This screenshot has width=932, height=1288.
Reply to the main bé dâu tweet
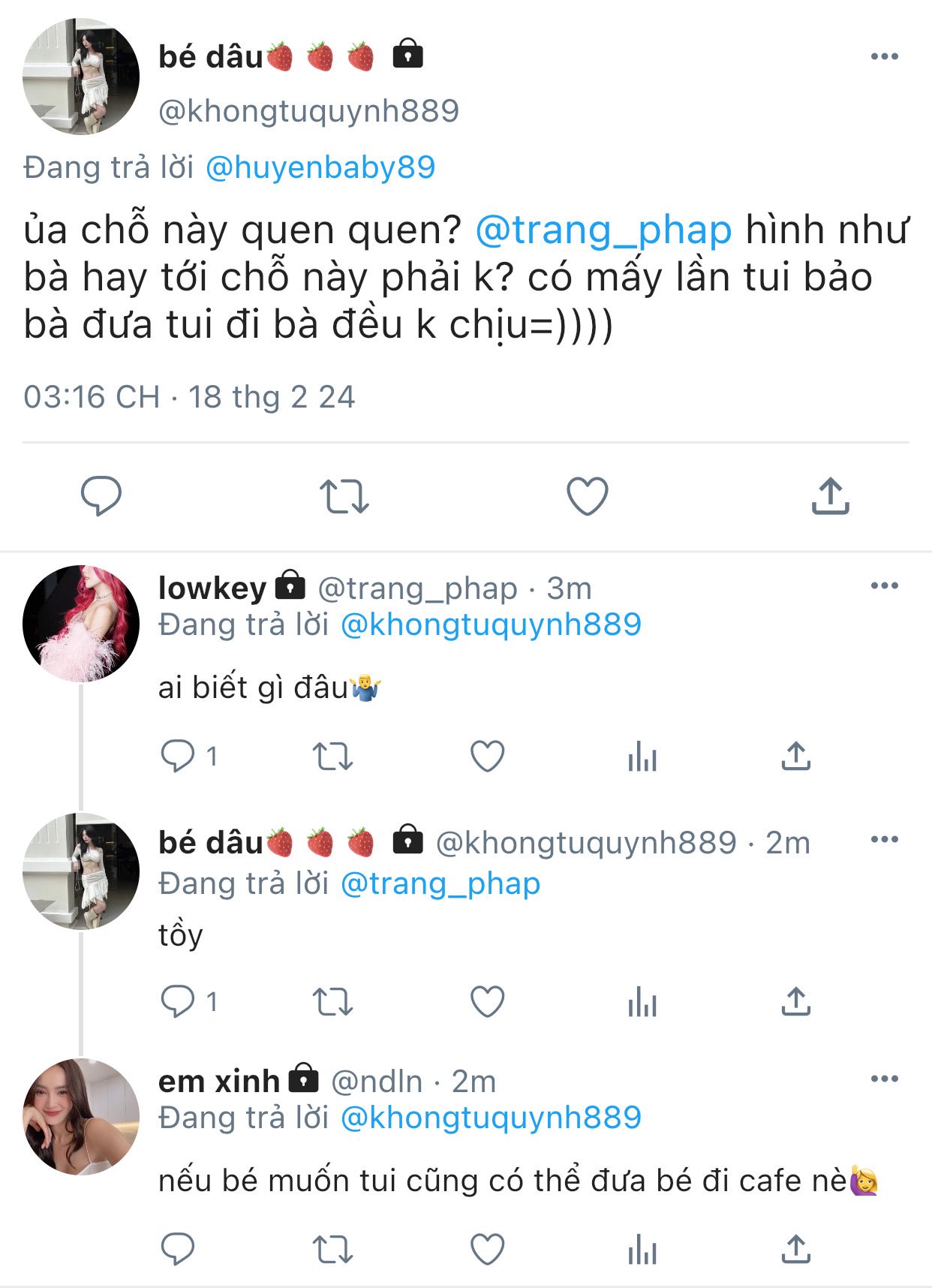pyautogui.click(x=101, y=496)
